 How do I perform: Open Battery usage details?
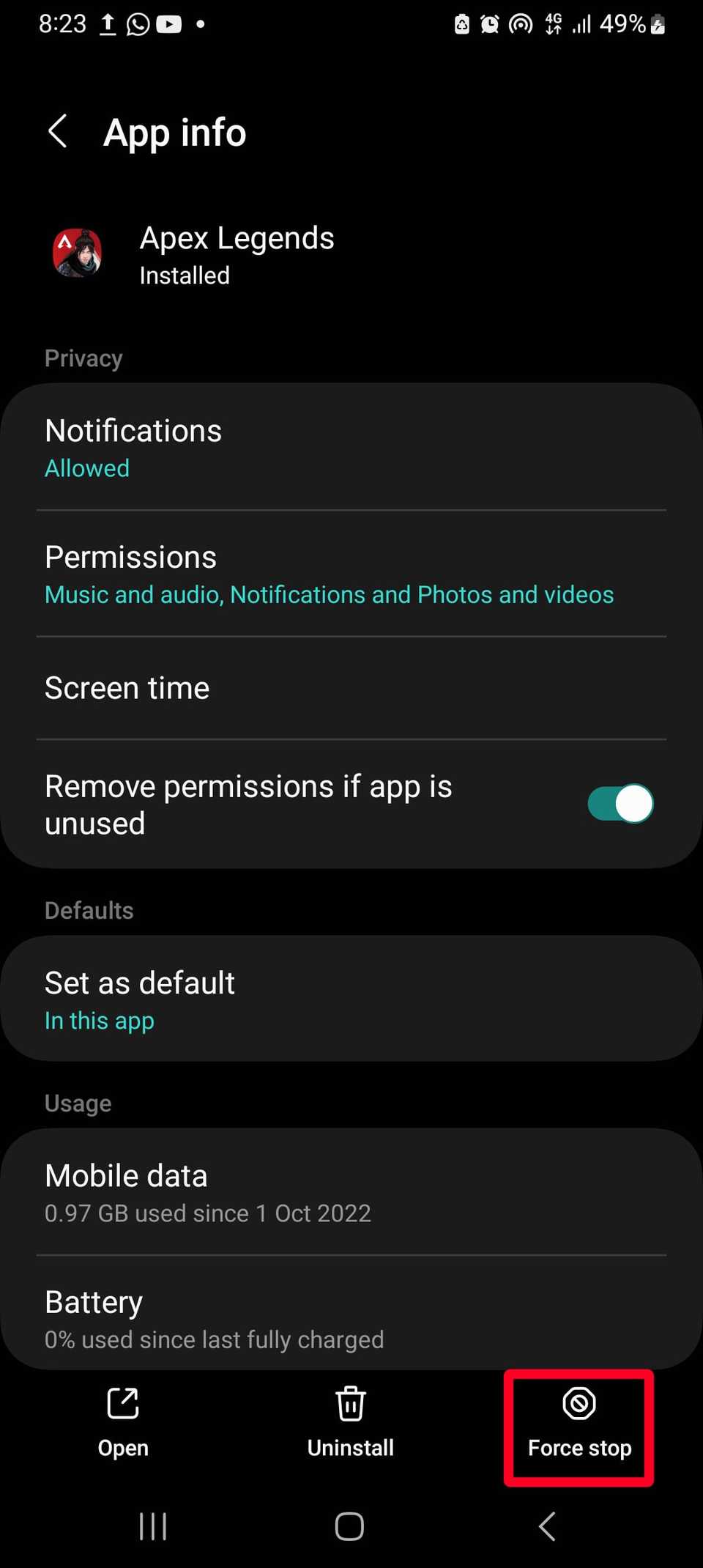(x=351, y=1318)
